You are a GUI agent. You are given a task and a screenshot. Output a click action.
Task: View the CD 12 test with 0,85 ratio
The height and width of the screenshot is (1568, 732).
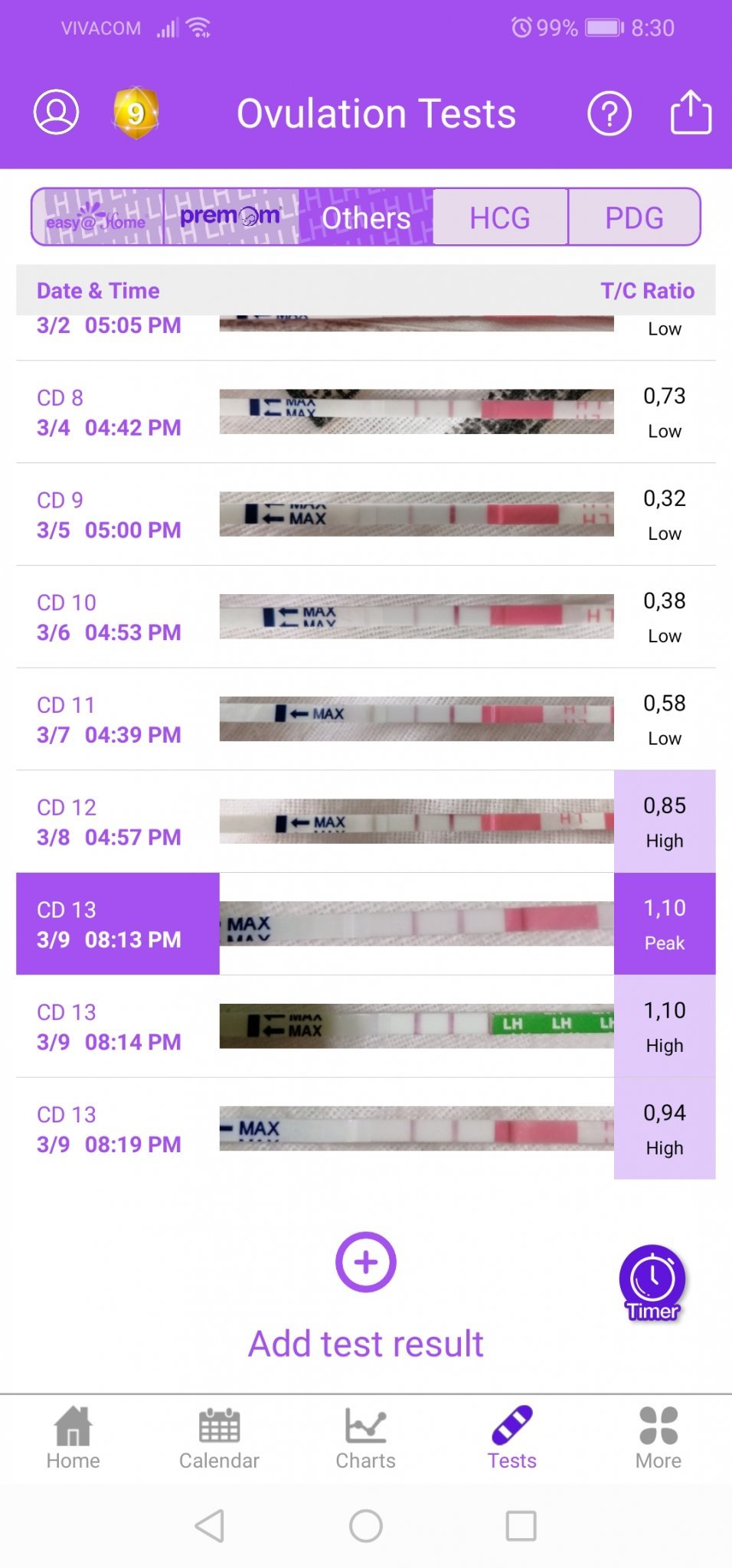pos(365,822)
